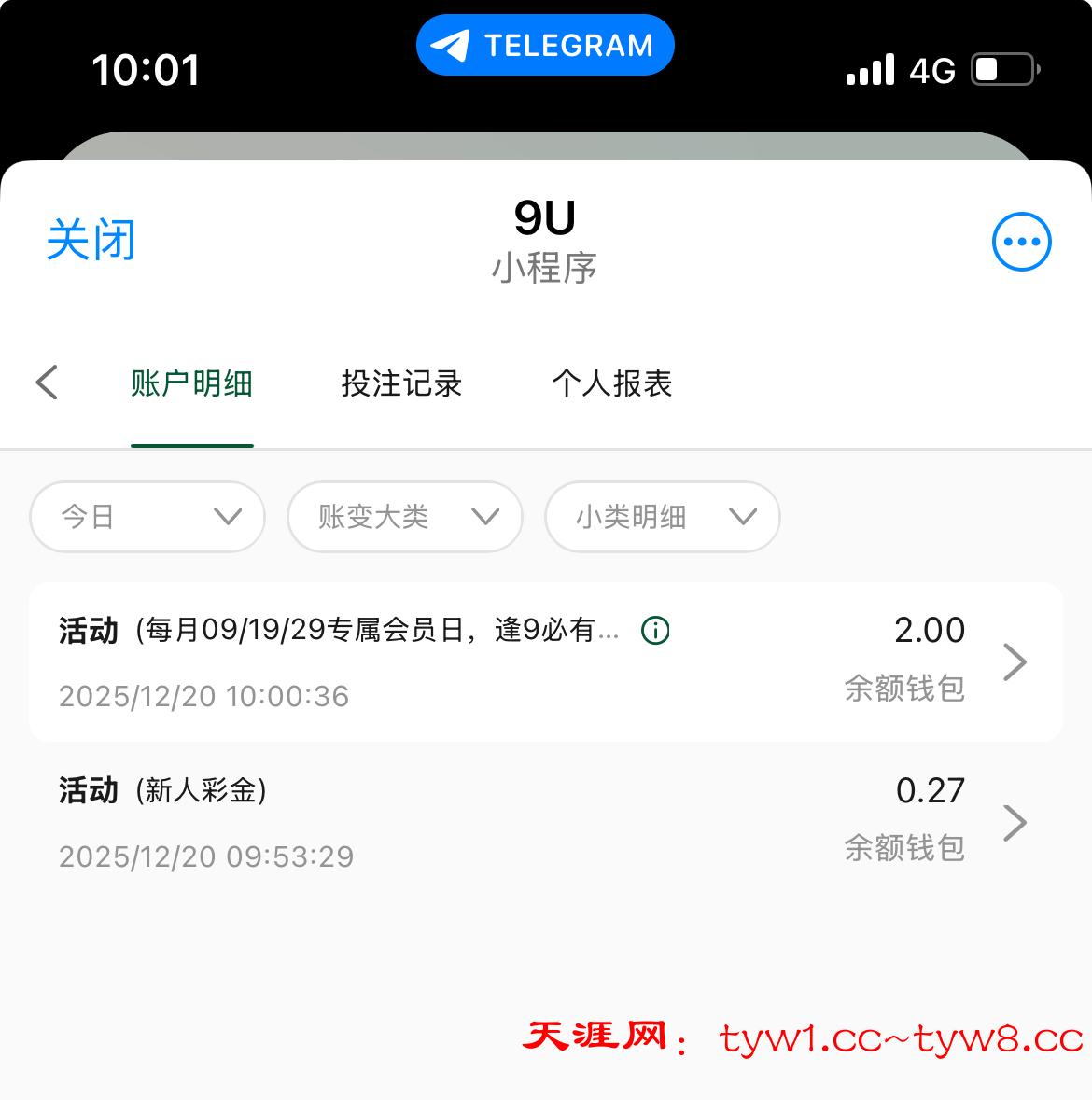This screenshot has height=1100, width=1092.
Task: Switch to the 投注记录 tab
Action: click(401, 383)
